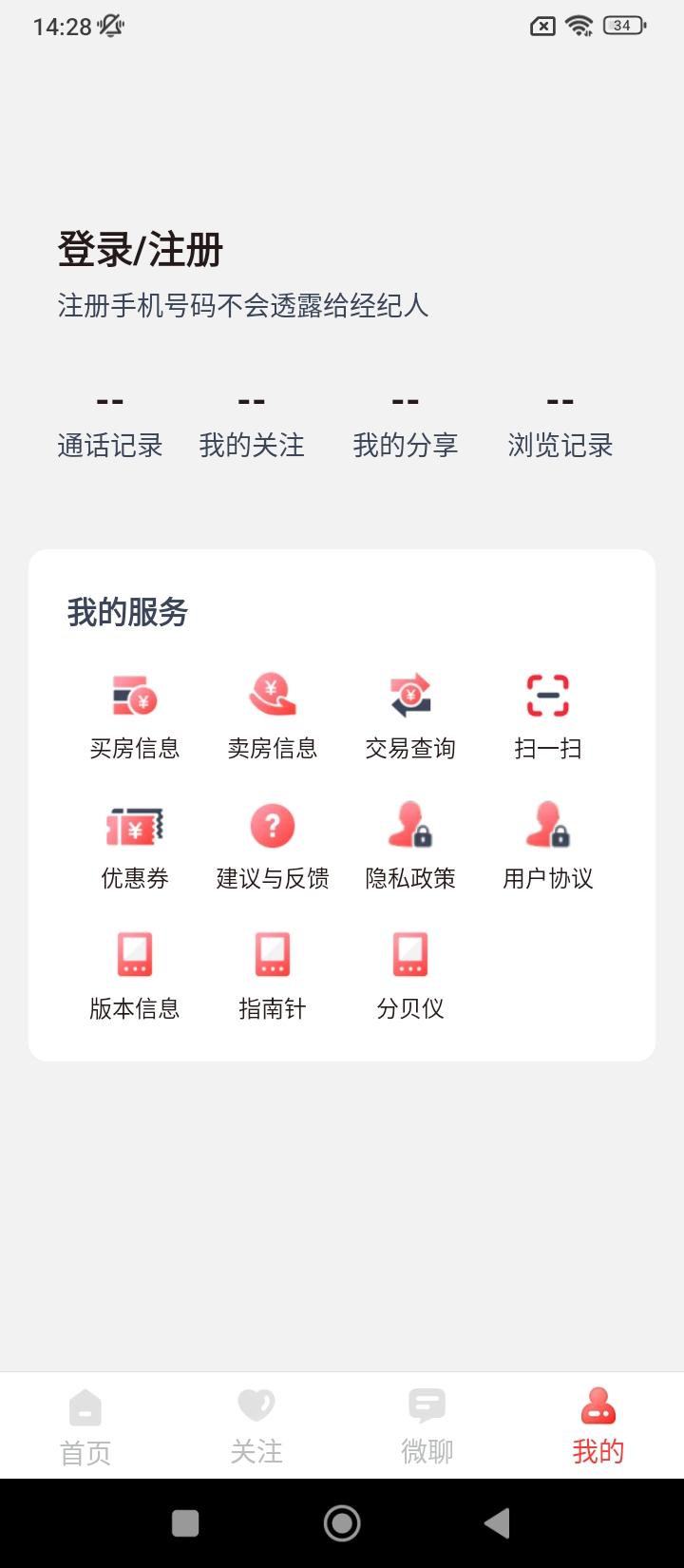Switch to the 微聊 chat tab
Viewport: 684px width, 1568px height.
click(x=427, y=1425)
